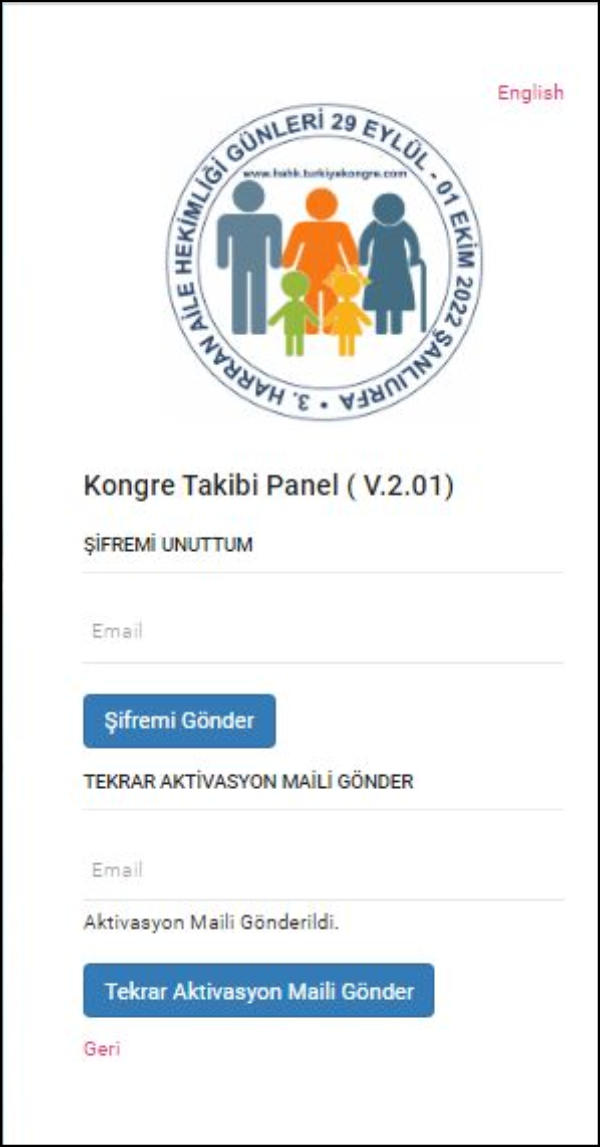Tap Tekrar Aktivasyon Maili Gönder button
The width and height of the screenshot is (600, 1147).
pyautogui.click(x=258, y=991)
